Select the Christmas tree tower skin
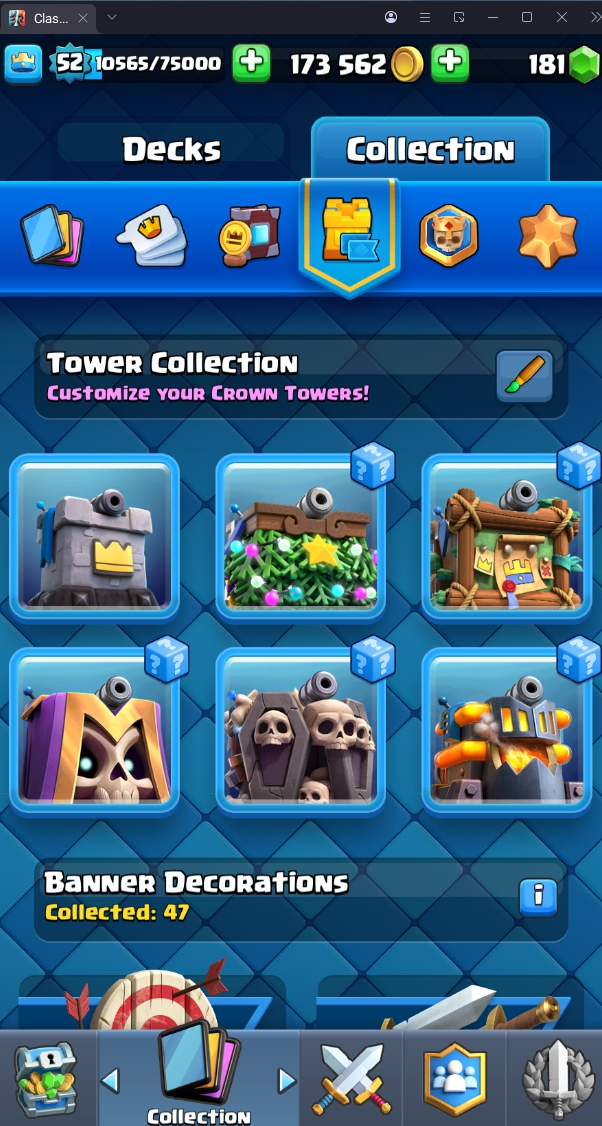The height and width of the screenshot is (1126, 602). (301, 537)
